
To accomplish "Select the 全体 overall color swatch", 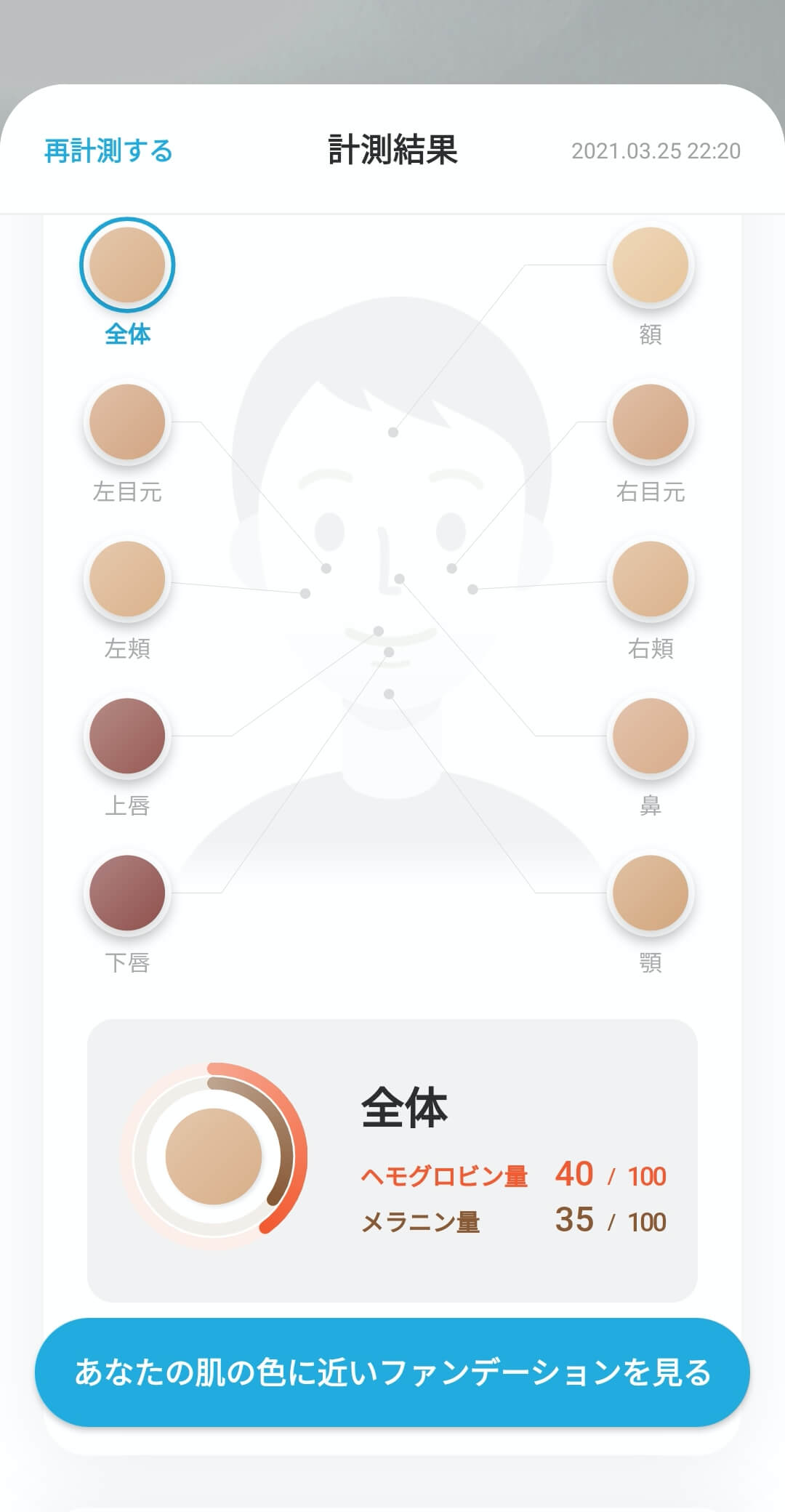I will click(x=127, y=265).
